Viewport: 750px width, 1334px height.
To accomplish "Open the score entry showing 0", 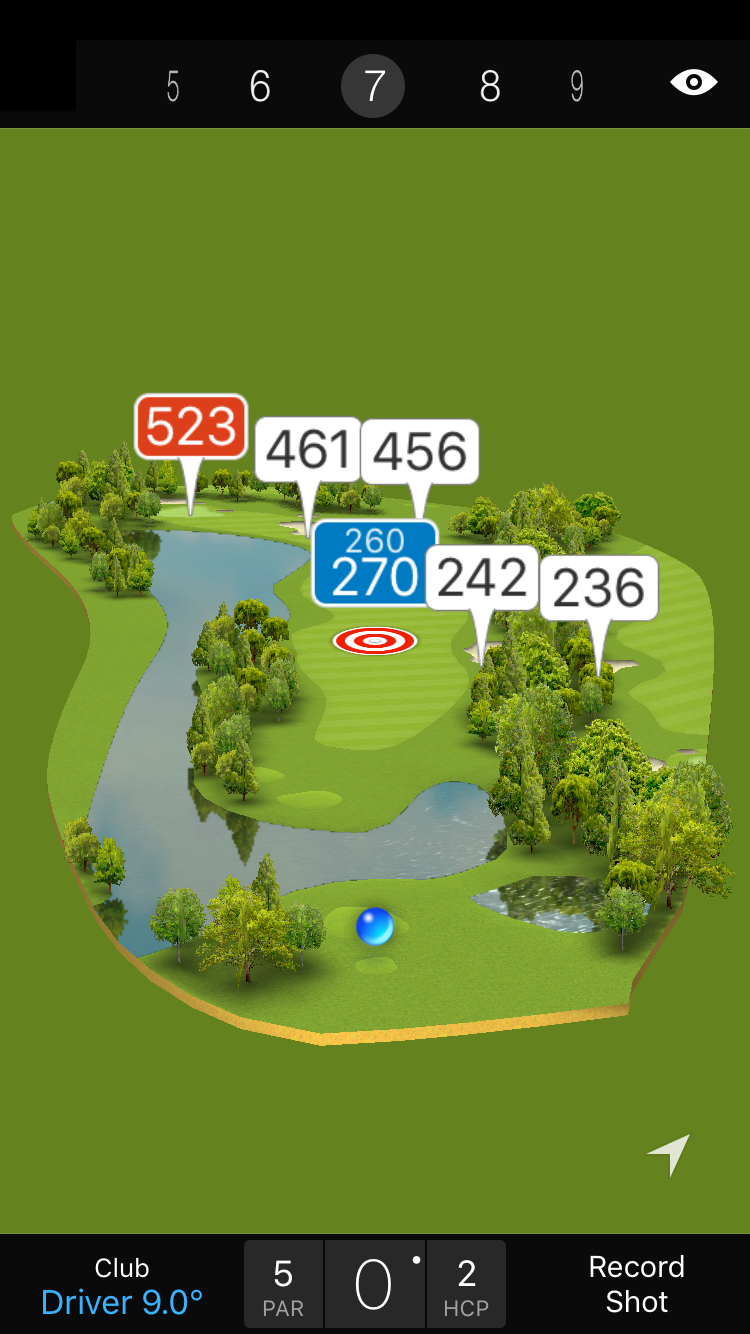I will (374, 1285).
